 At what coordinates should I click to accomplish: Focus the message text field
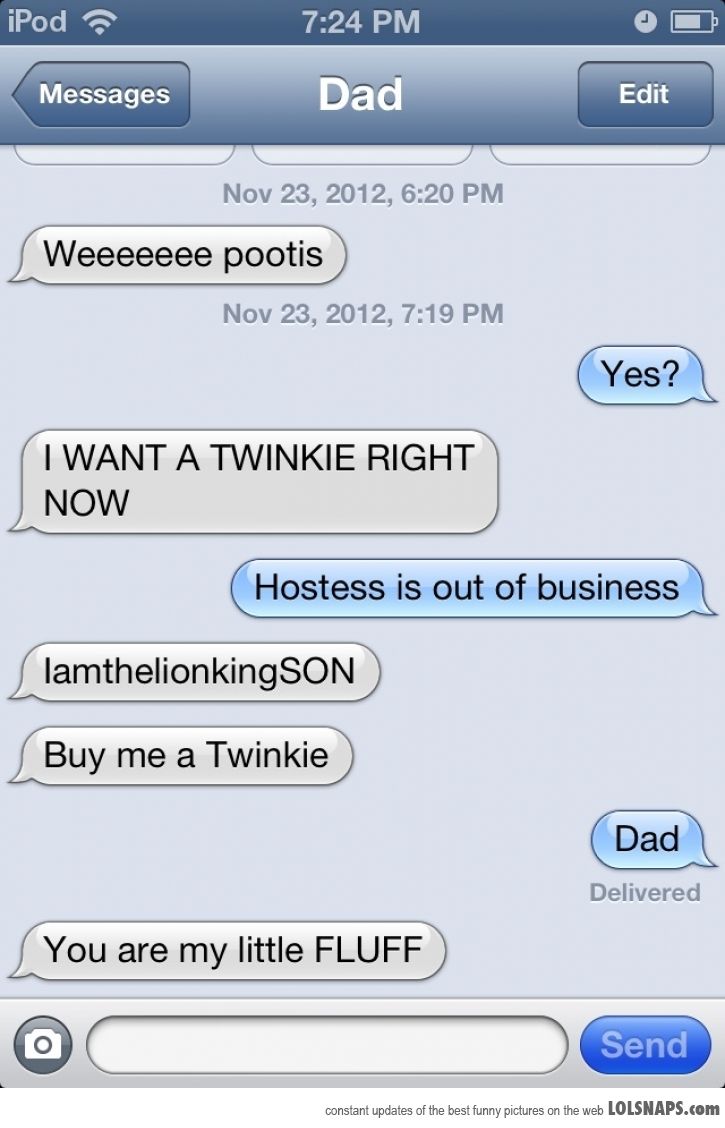(327, 1045)
